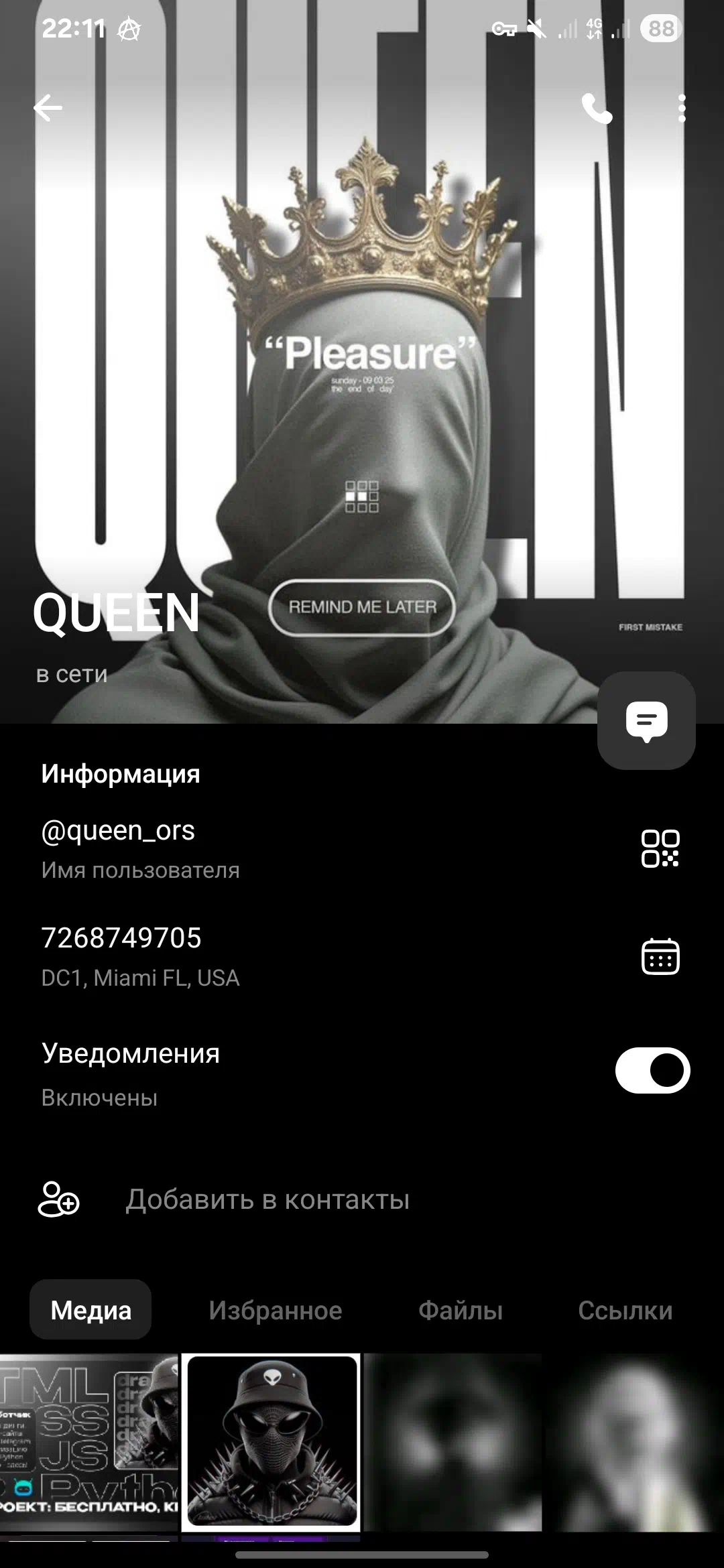Disable the Уведомления notifications switch

pos(652,1070)
